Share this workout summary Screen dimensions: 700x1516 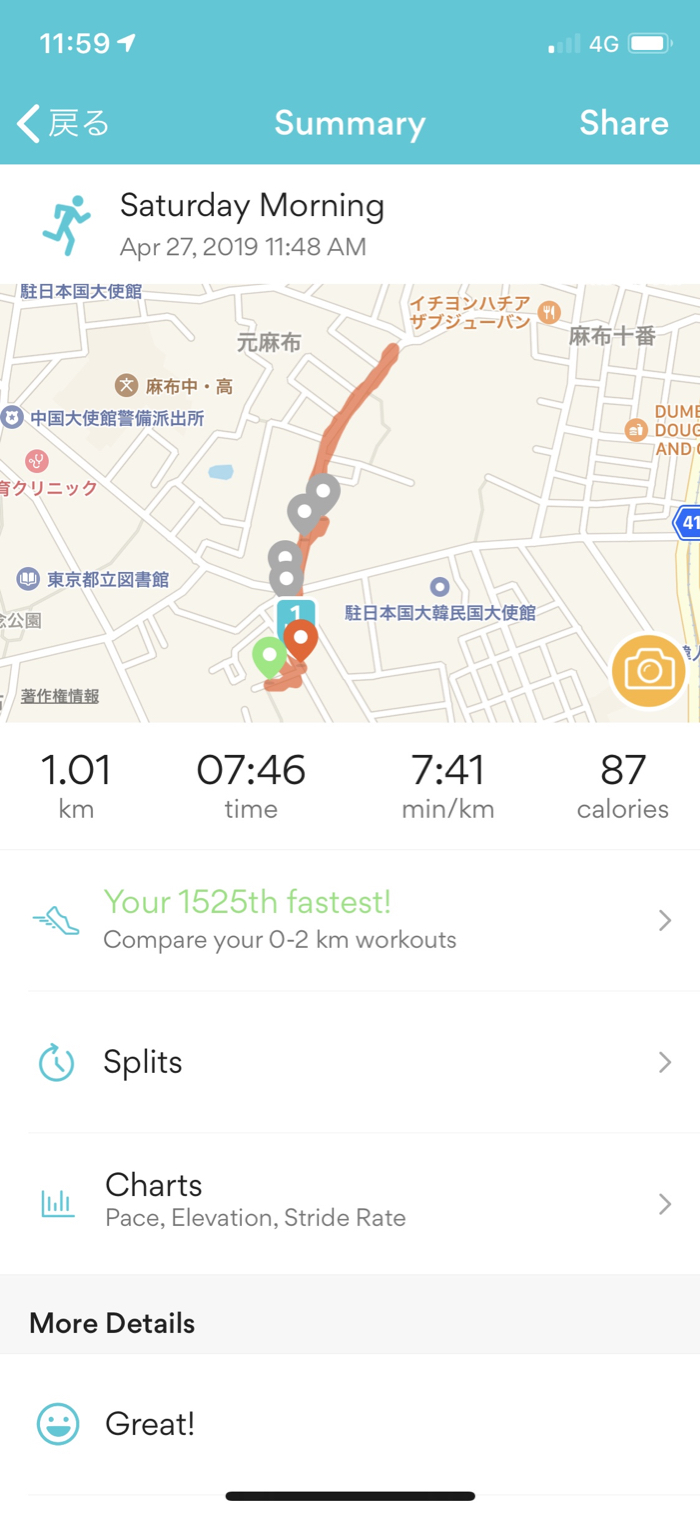click(623, 123)
